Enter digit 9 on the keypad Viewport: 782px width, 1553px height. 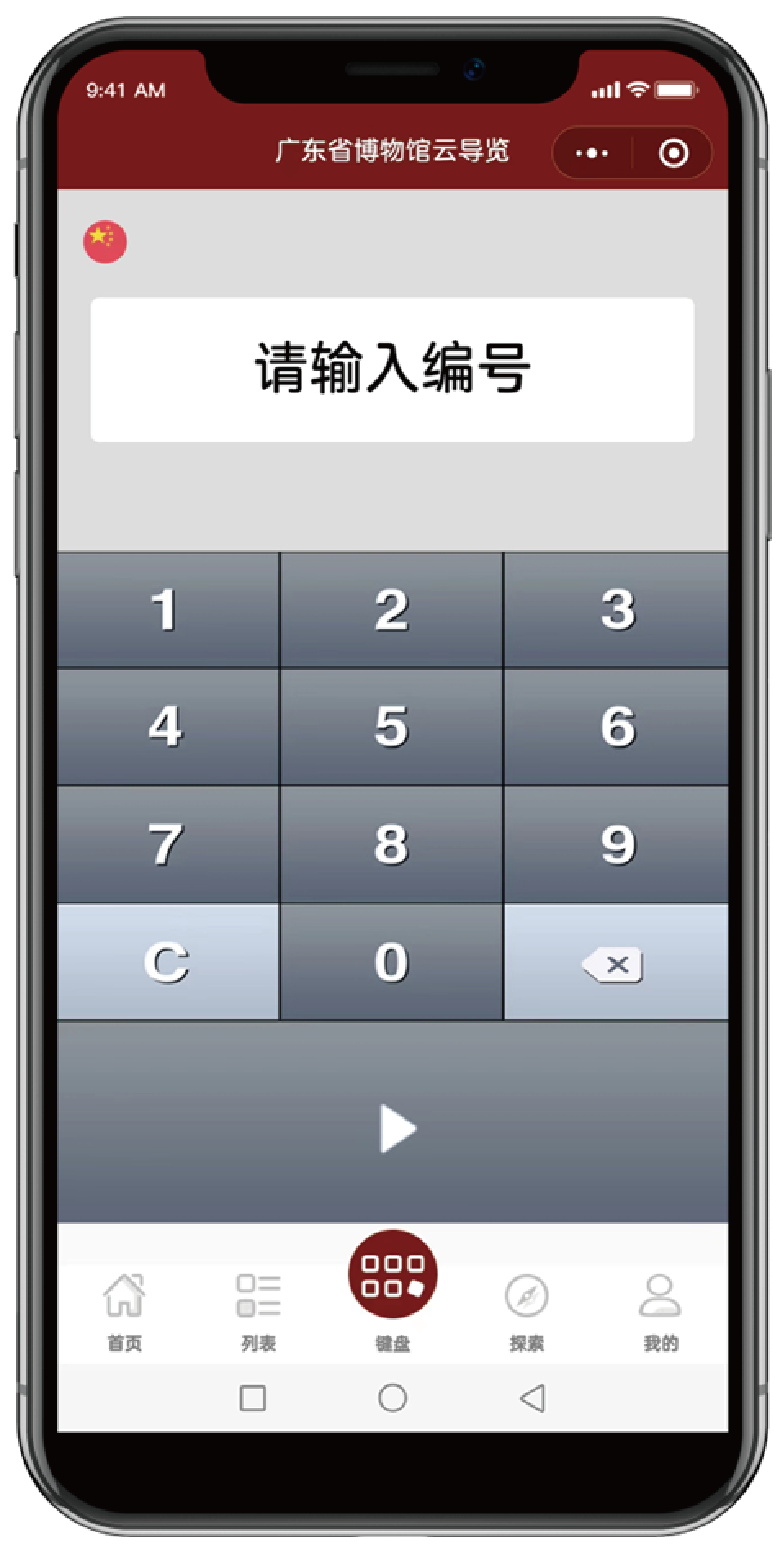coord(616,845)
